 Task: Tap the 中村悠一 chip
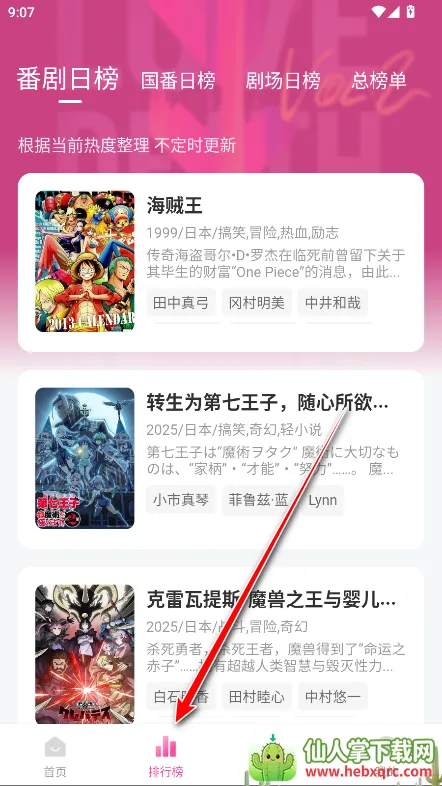333,697
